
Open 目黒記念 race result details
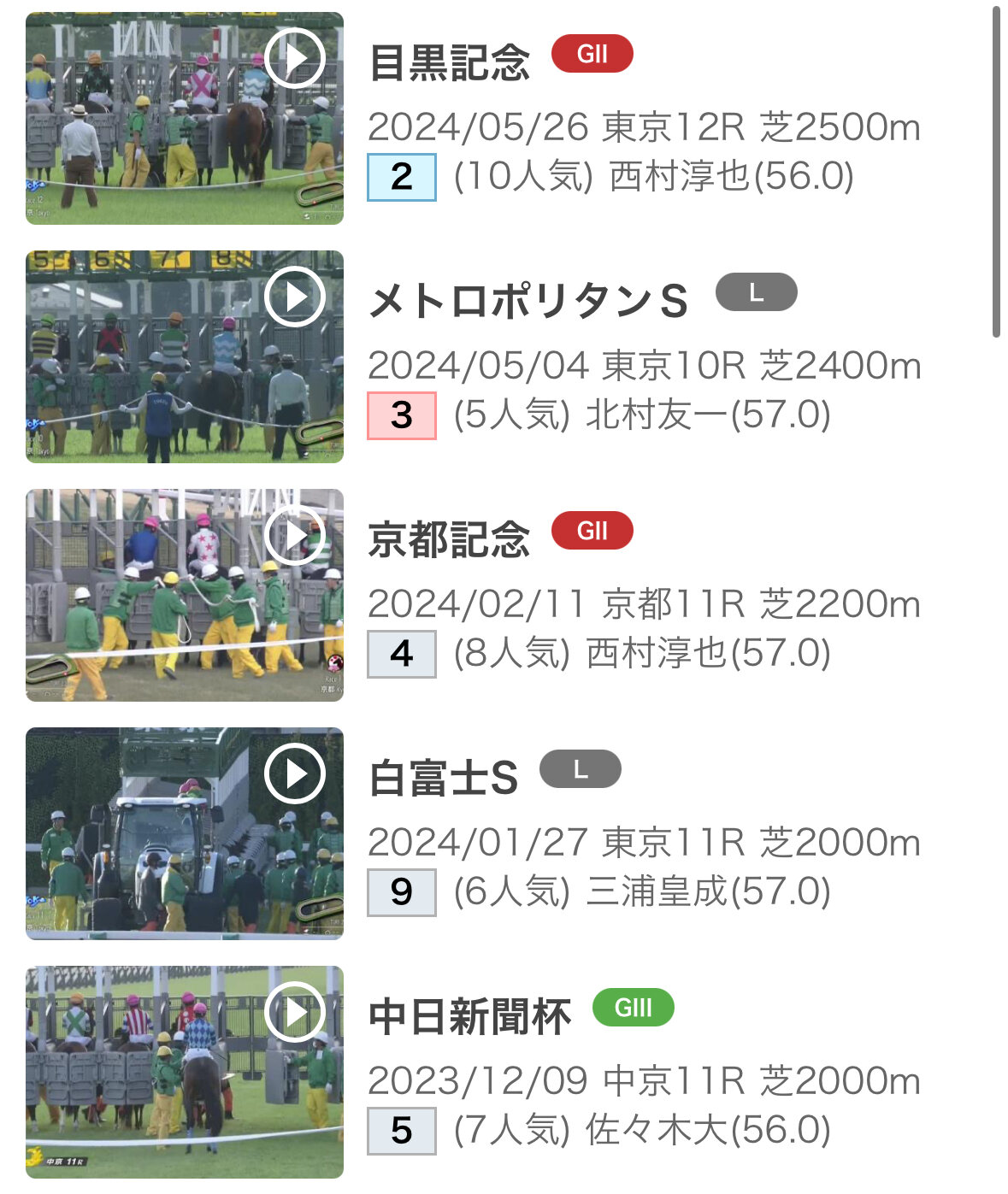click(450, 62)
